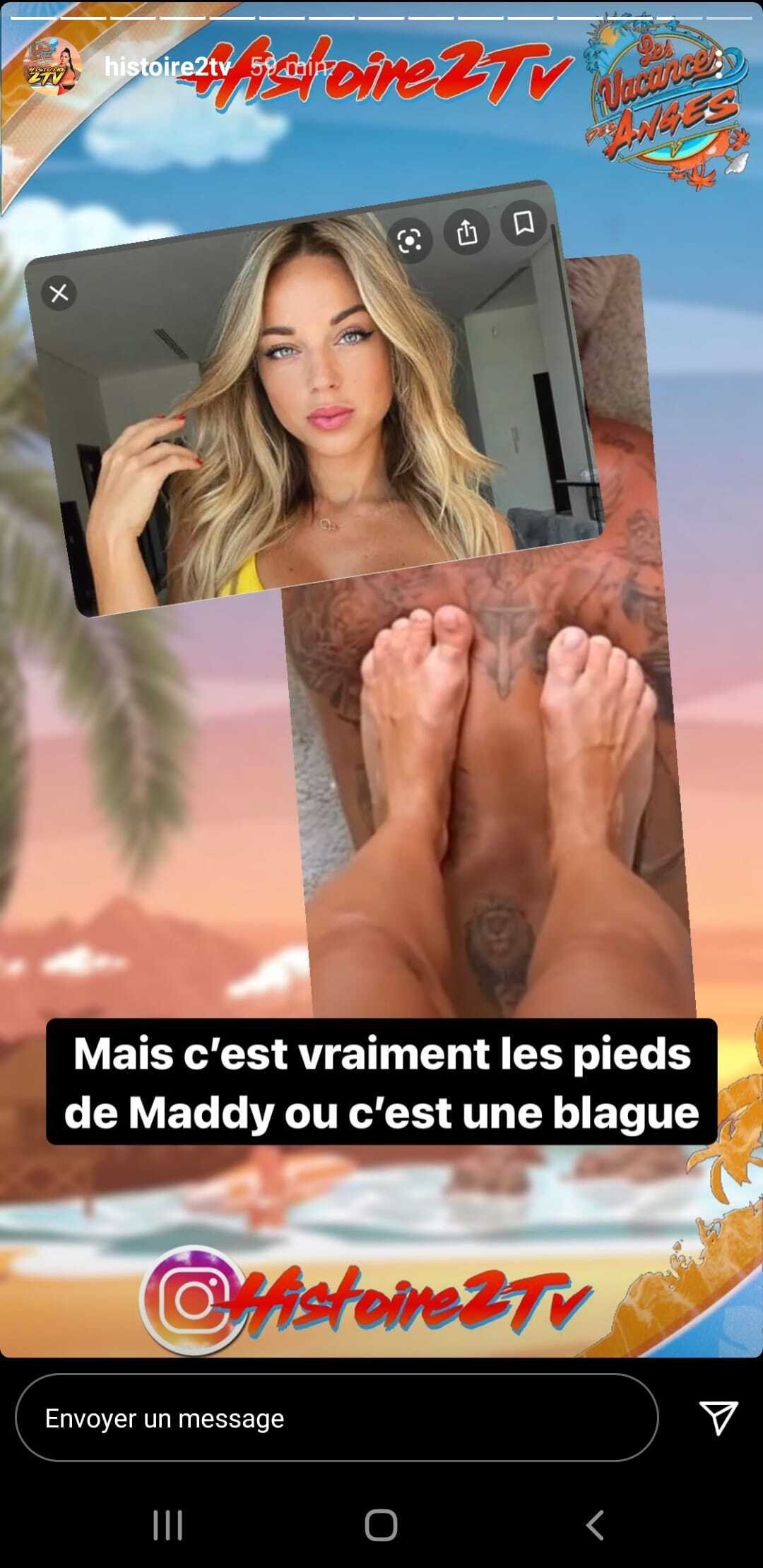Type a reply in Envoyer un message

pos(336,1418)
